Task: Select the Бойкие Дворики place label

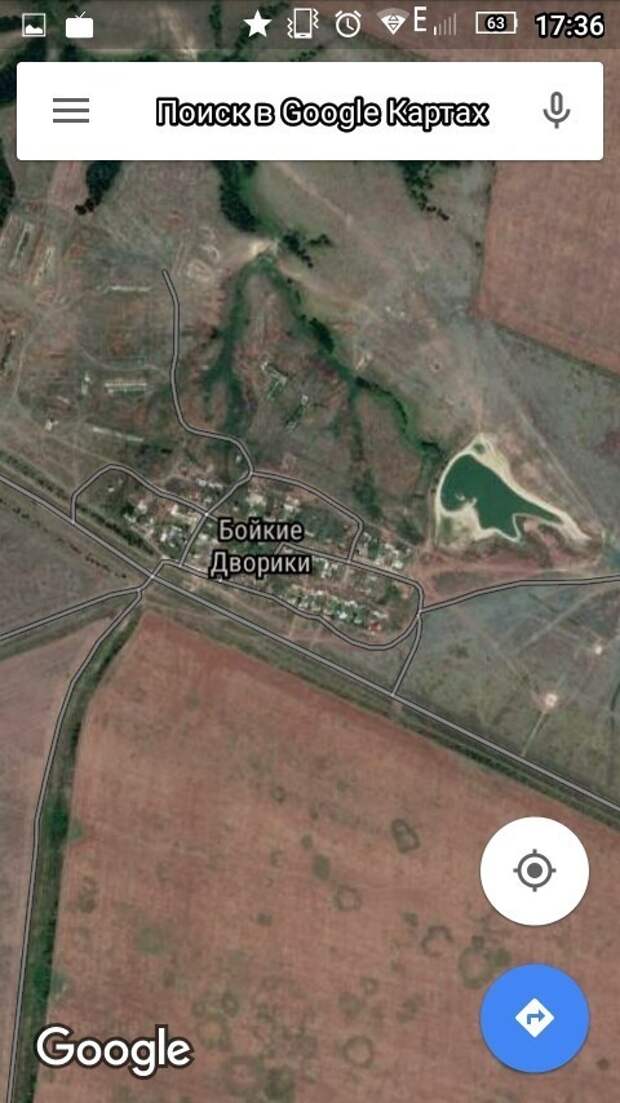Action: pyautogui.click(x=260, y=547)
